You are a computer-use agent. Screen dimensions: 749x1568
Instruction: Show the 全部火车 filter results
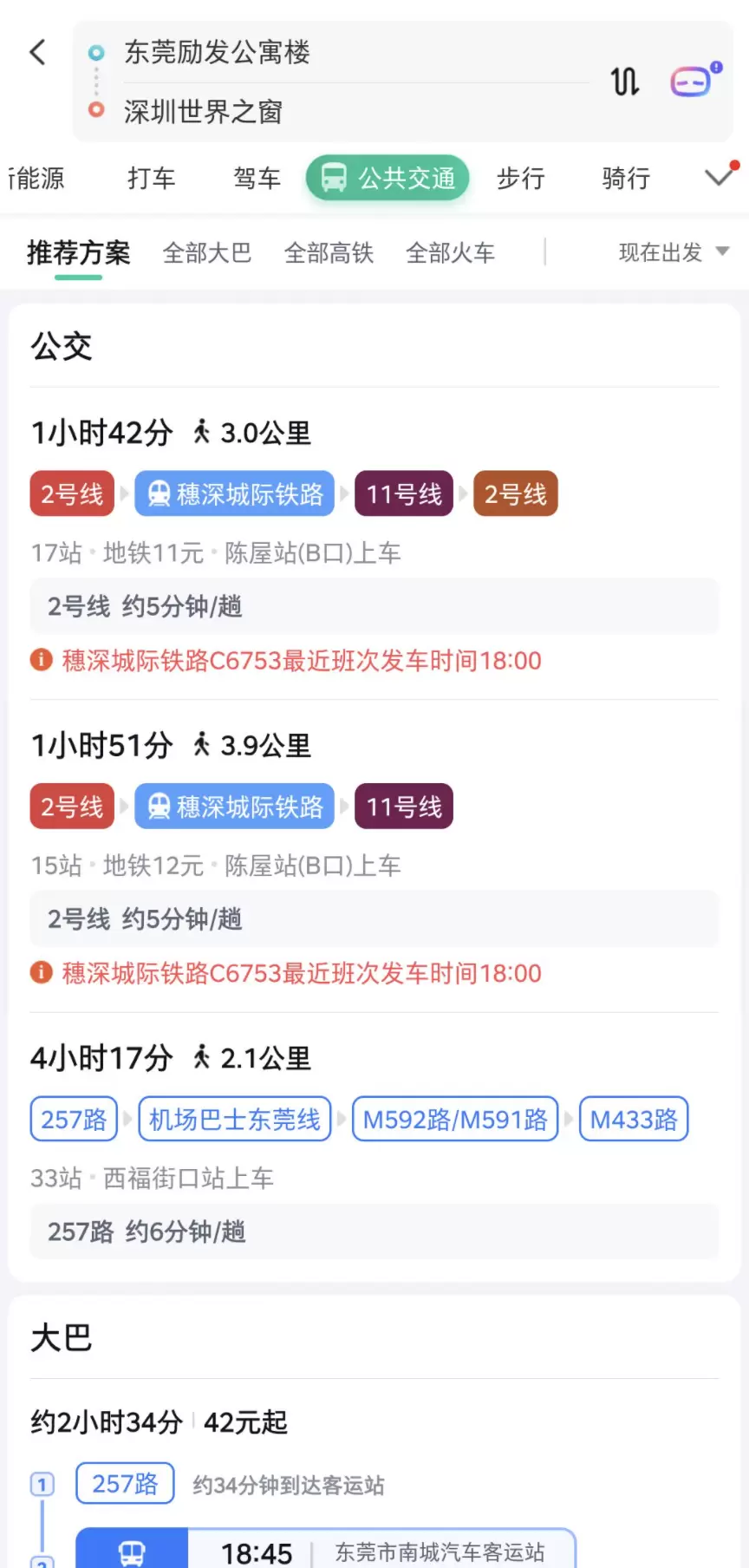click(x=450, y=253)
